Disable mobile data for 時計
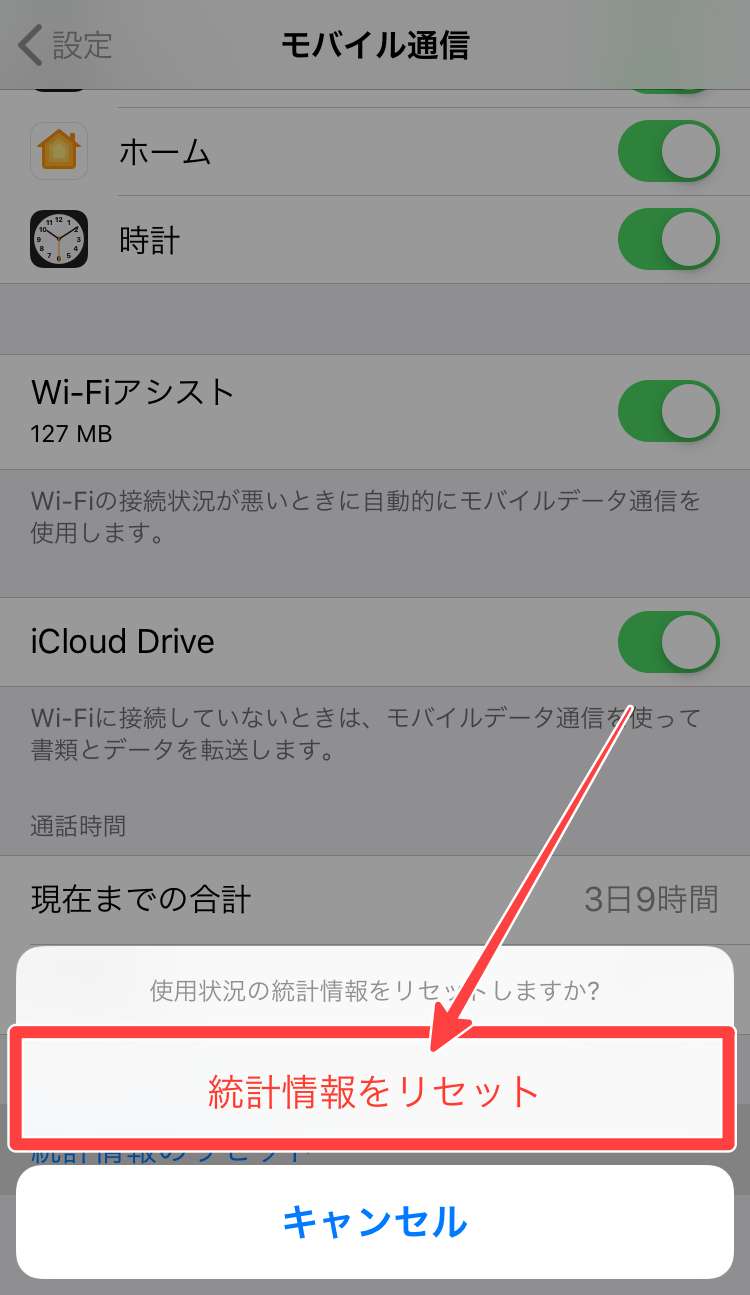 (668, 240)
